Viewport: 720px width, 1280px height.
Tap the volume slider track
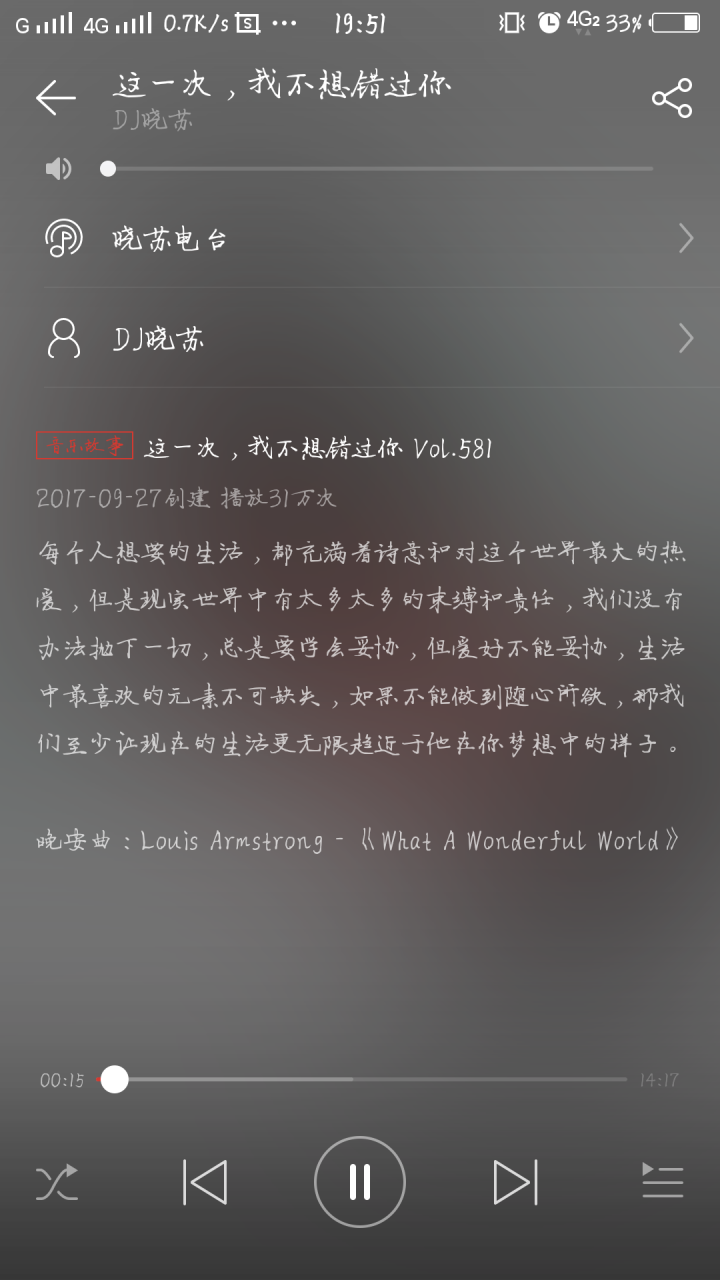click(380, 169)
